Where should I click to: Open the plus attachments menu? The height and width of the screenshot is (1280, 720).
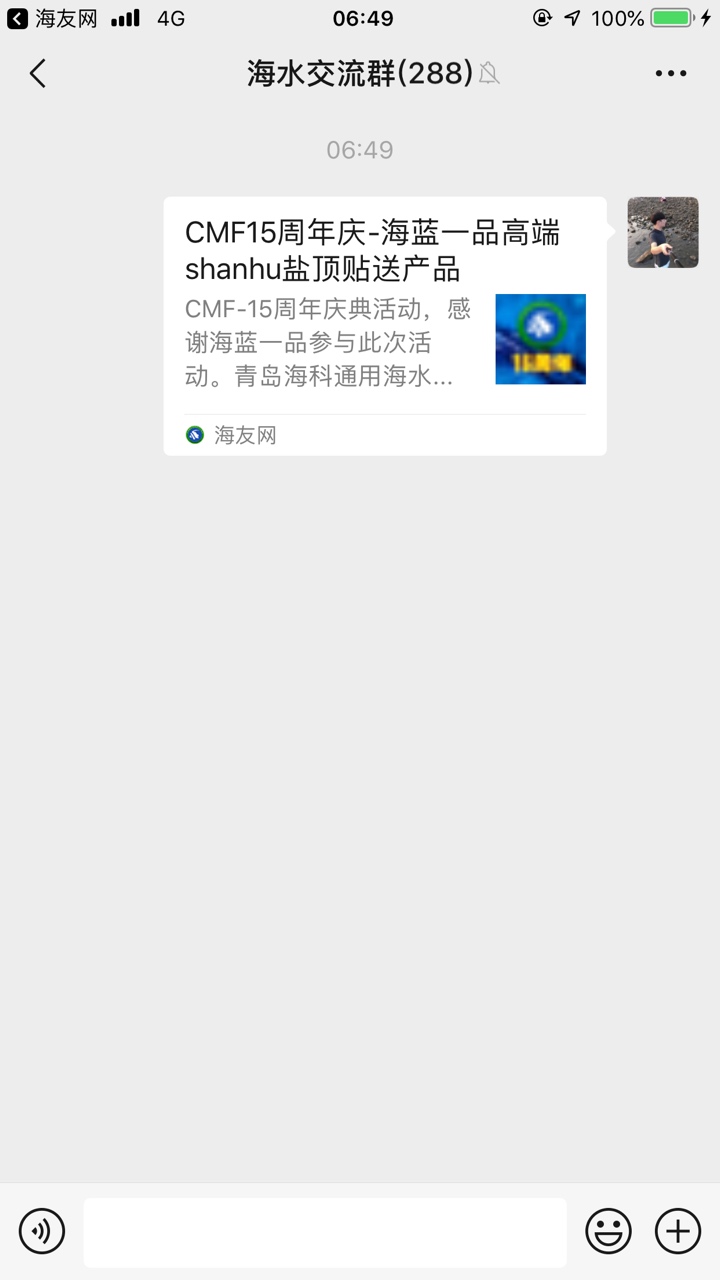pos(677,1230)
